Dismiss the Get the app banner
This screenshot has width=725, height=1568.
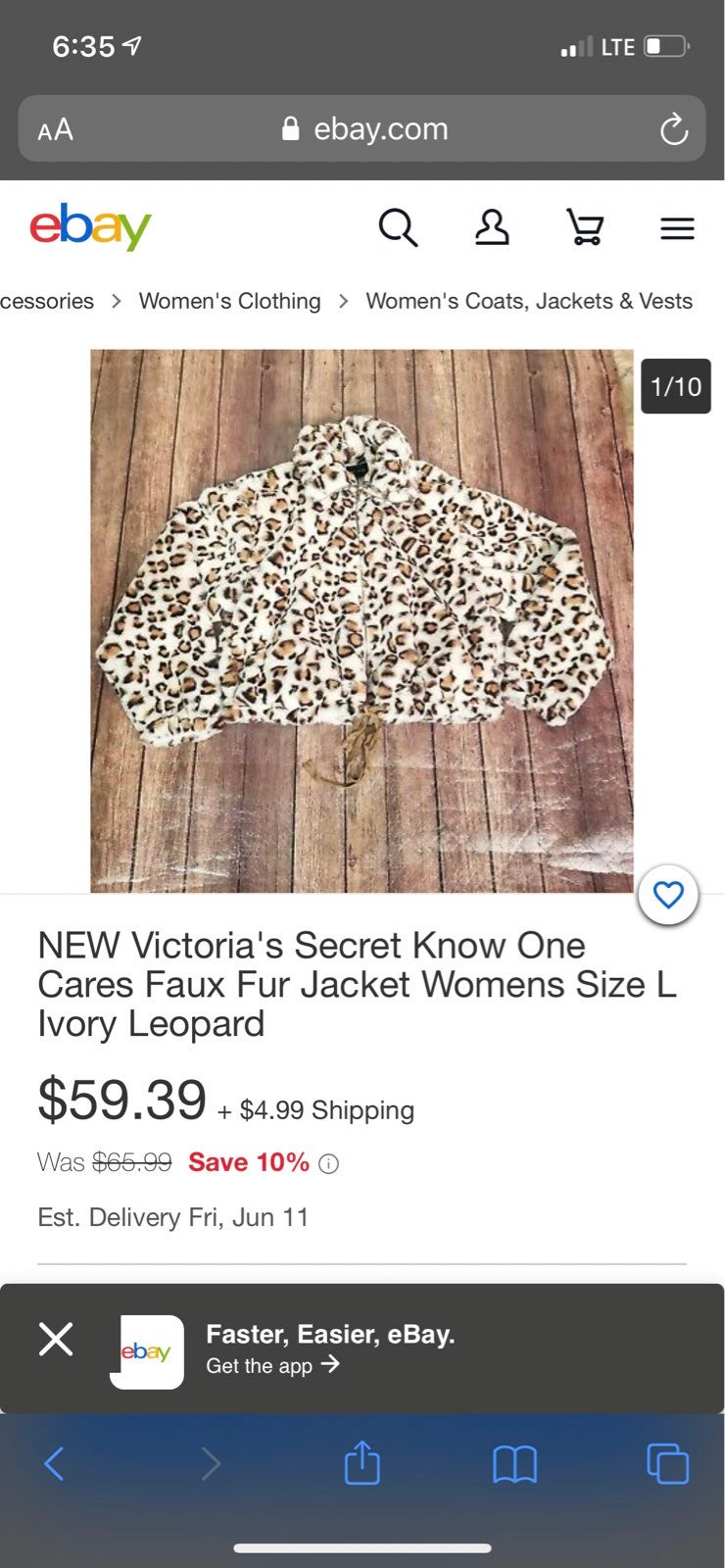pos(56,1339)
